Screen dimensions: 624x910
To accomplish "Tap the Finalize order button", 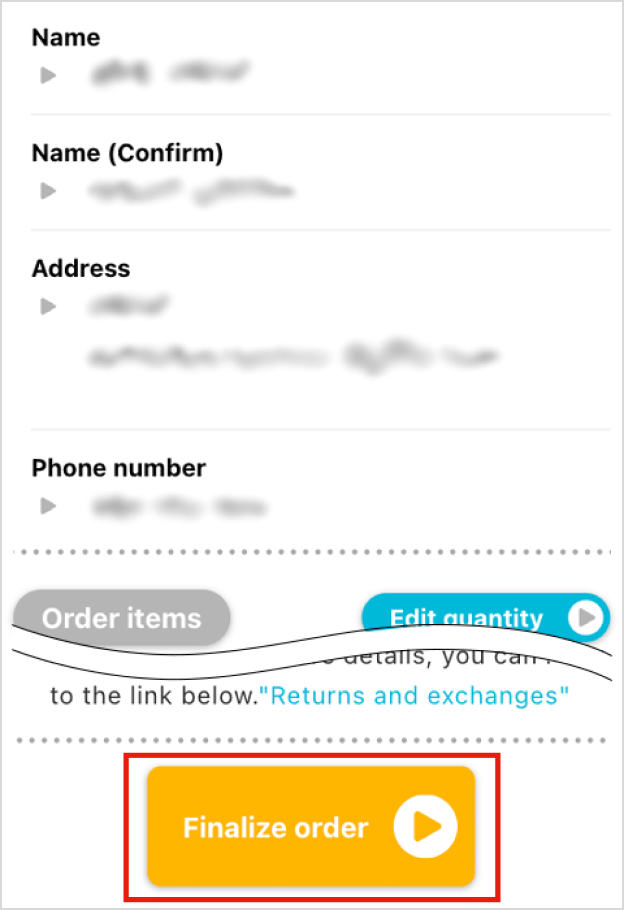I will pyautogui.click(x=311, y=826).
